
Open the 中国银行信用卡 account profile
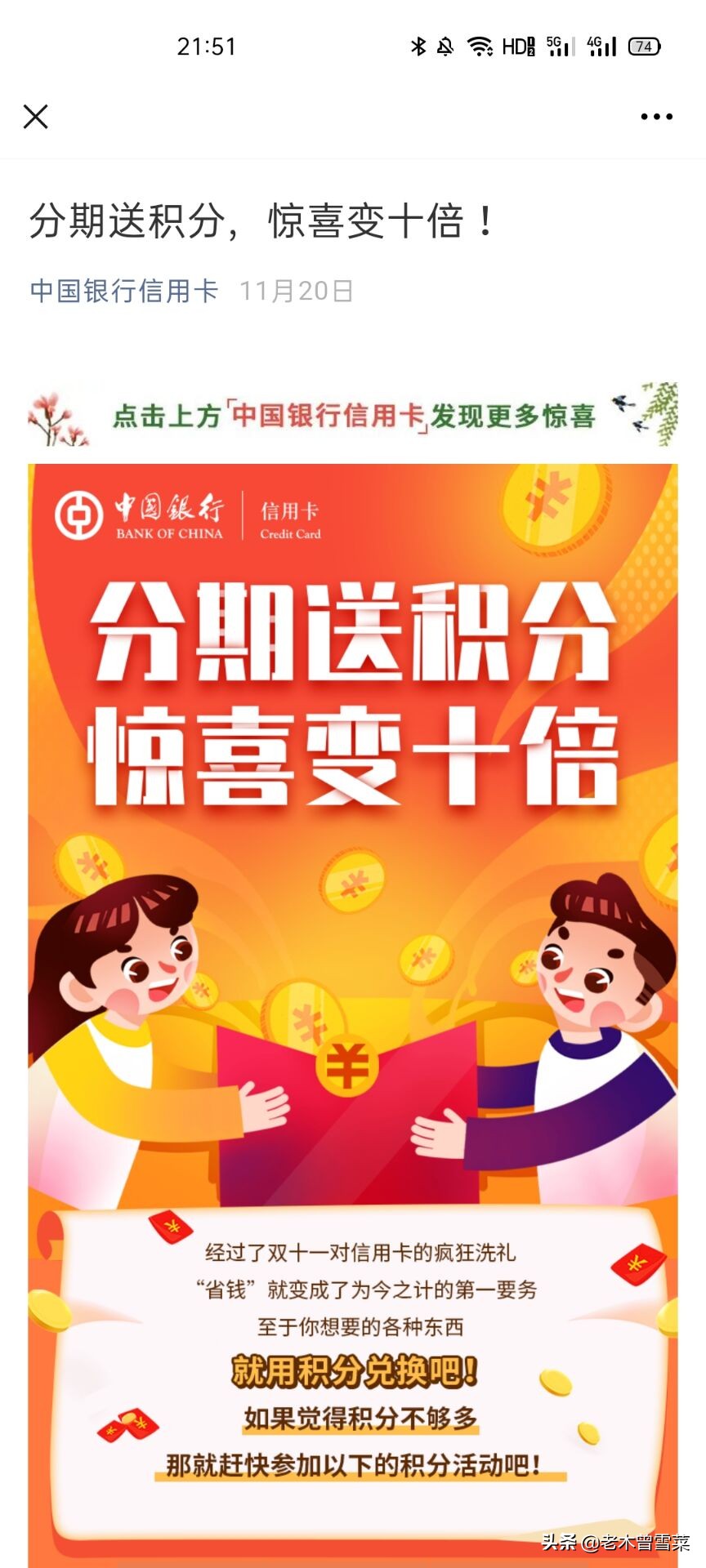(124, 291)
